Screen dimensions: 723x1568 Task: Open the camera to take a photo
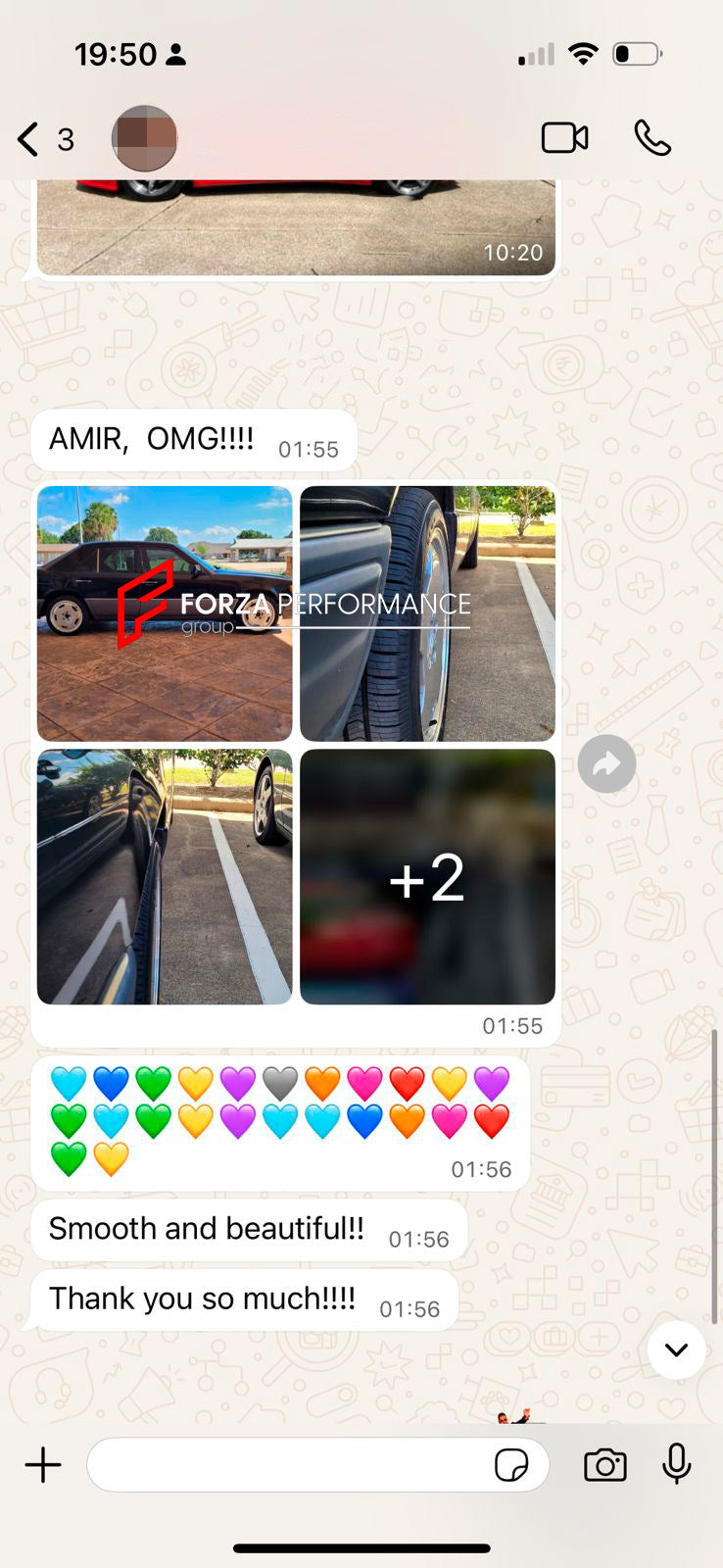604,1465
